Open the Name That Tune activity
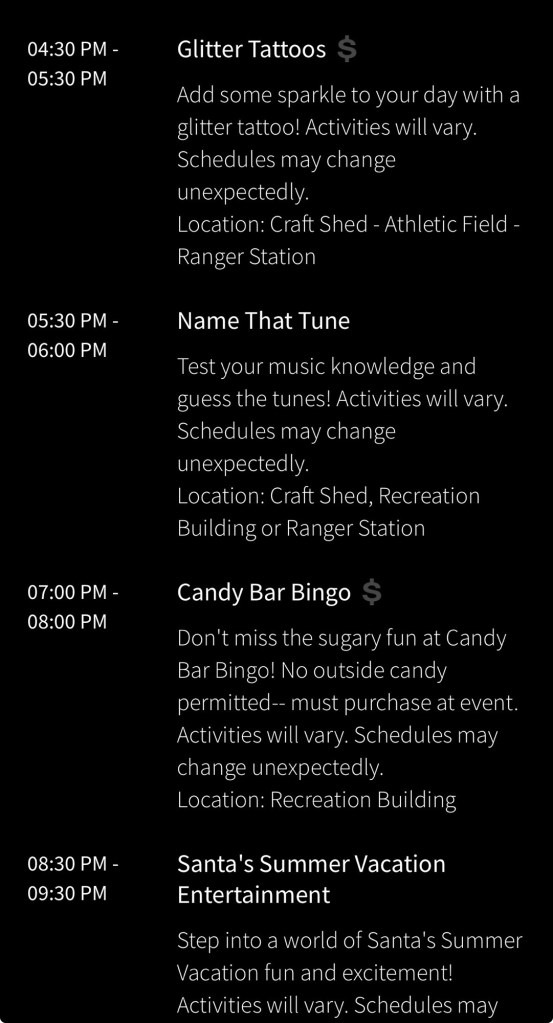553x1023 pixels. 263,321
